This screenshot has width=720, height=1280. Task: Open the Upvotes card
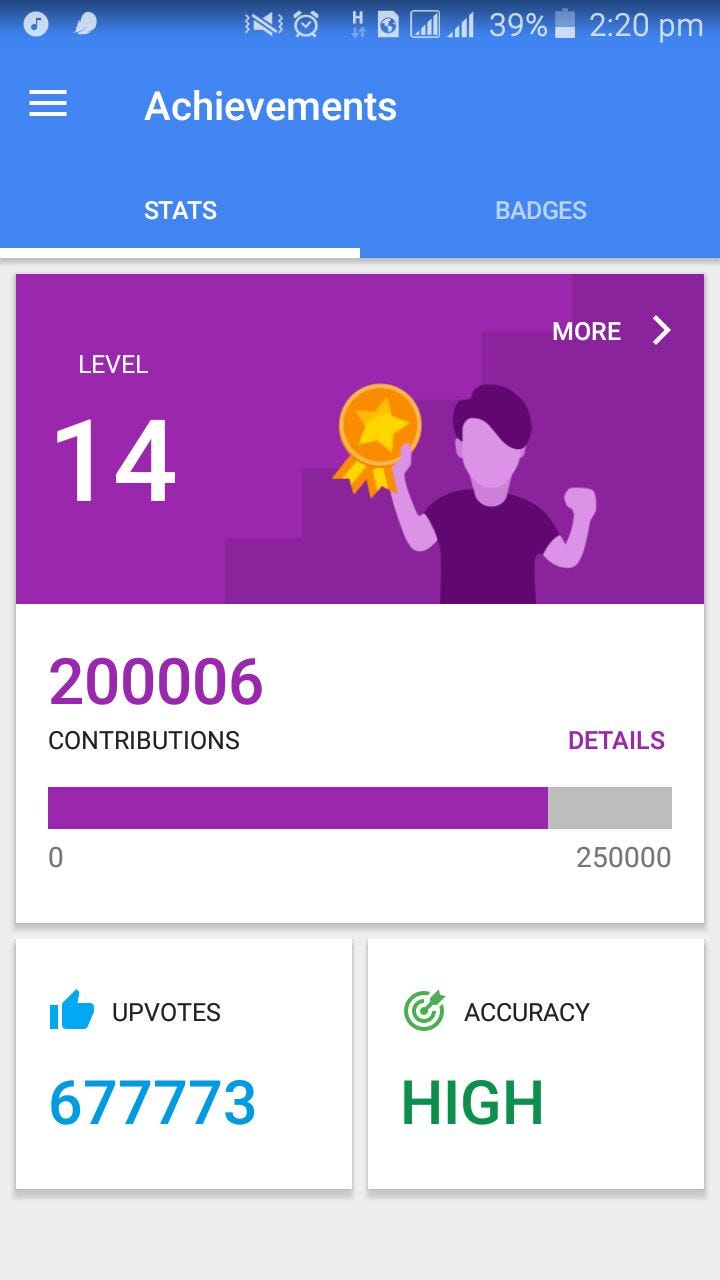coord(184,1063)
